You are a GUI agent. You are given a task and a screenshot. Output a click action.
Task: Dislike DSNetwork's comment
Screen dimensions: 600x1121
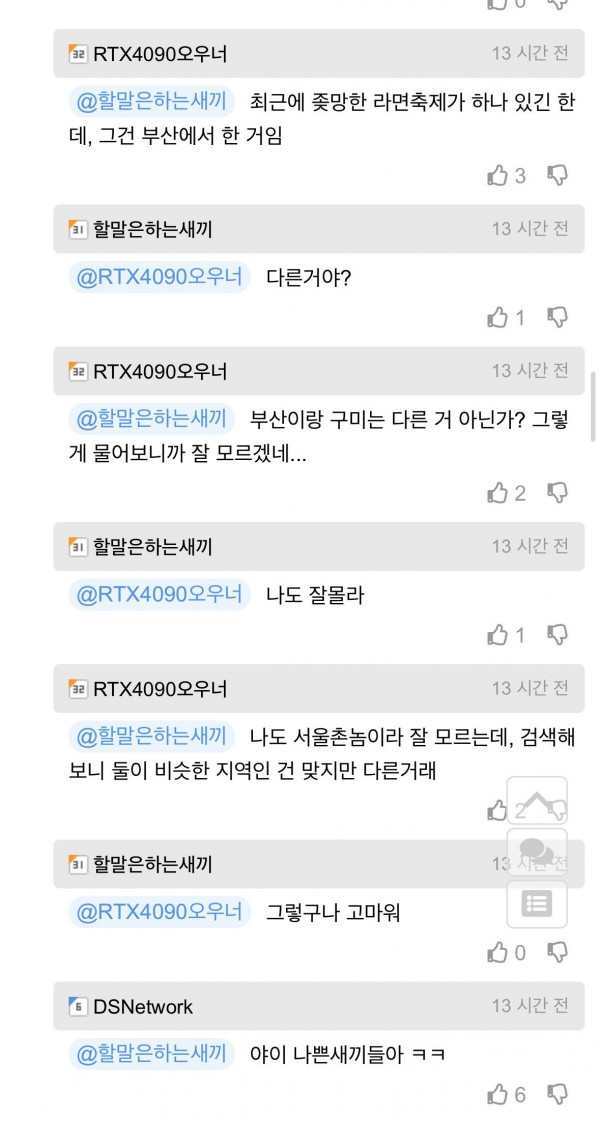coord(558,1095)
